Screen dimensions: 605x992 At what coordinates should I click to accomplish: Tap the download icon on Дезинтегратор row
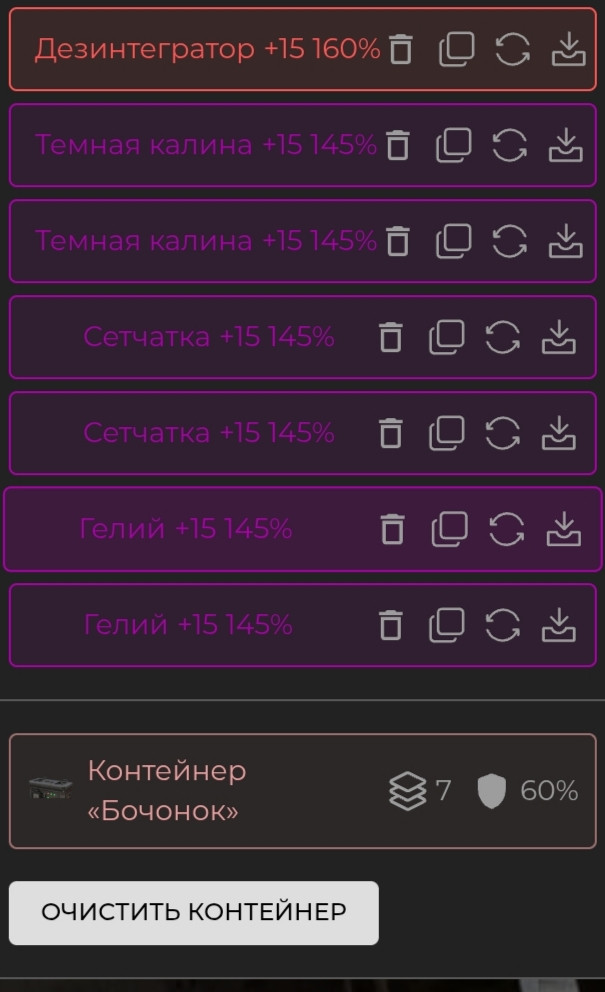click(x=569, y=49)
